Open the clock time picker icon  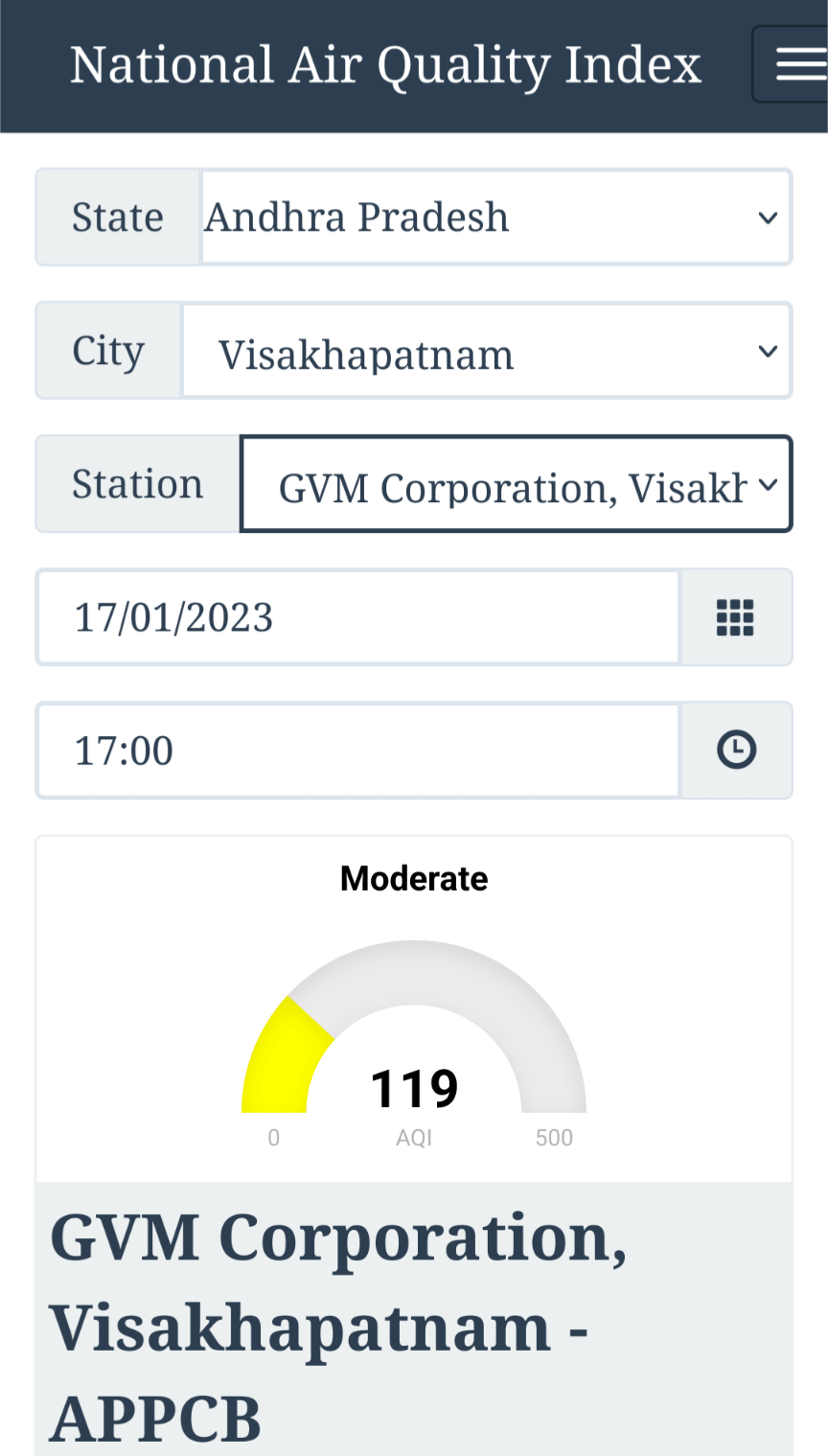click(735, 750)
